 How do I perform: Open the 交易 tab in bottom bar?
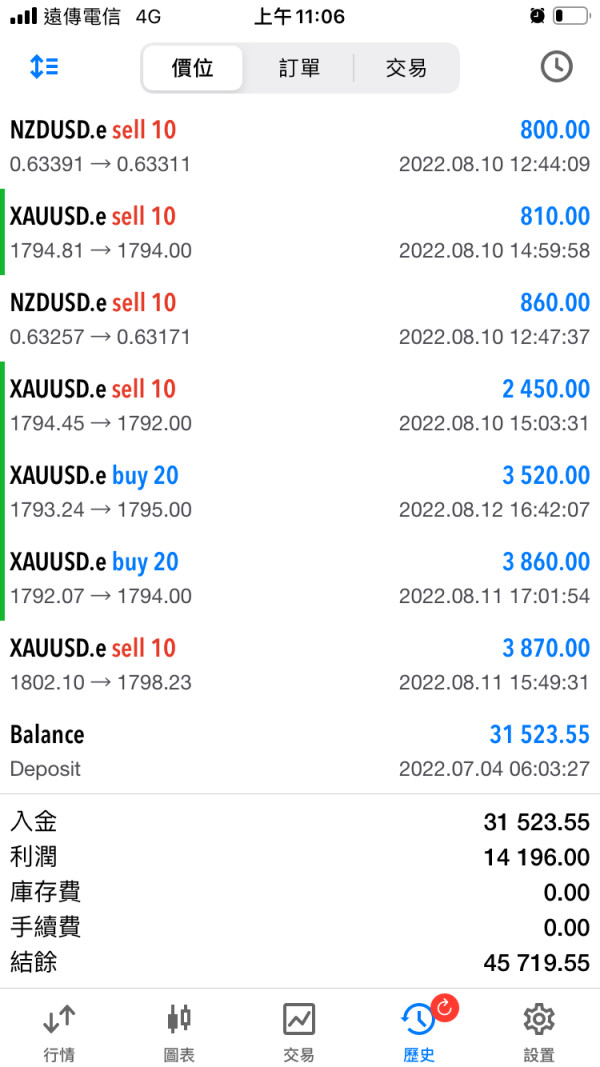pyautogui.click(x=299, y=1029)
